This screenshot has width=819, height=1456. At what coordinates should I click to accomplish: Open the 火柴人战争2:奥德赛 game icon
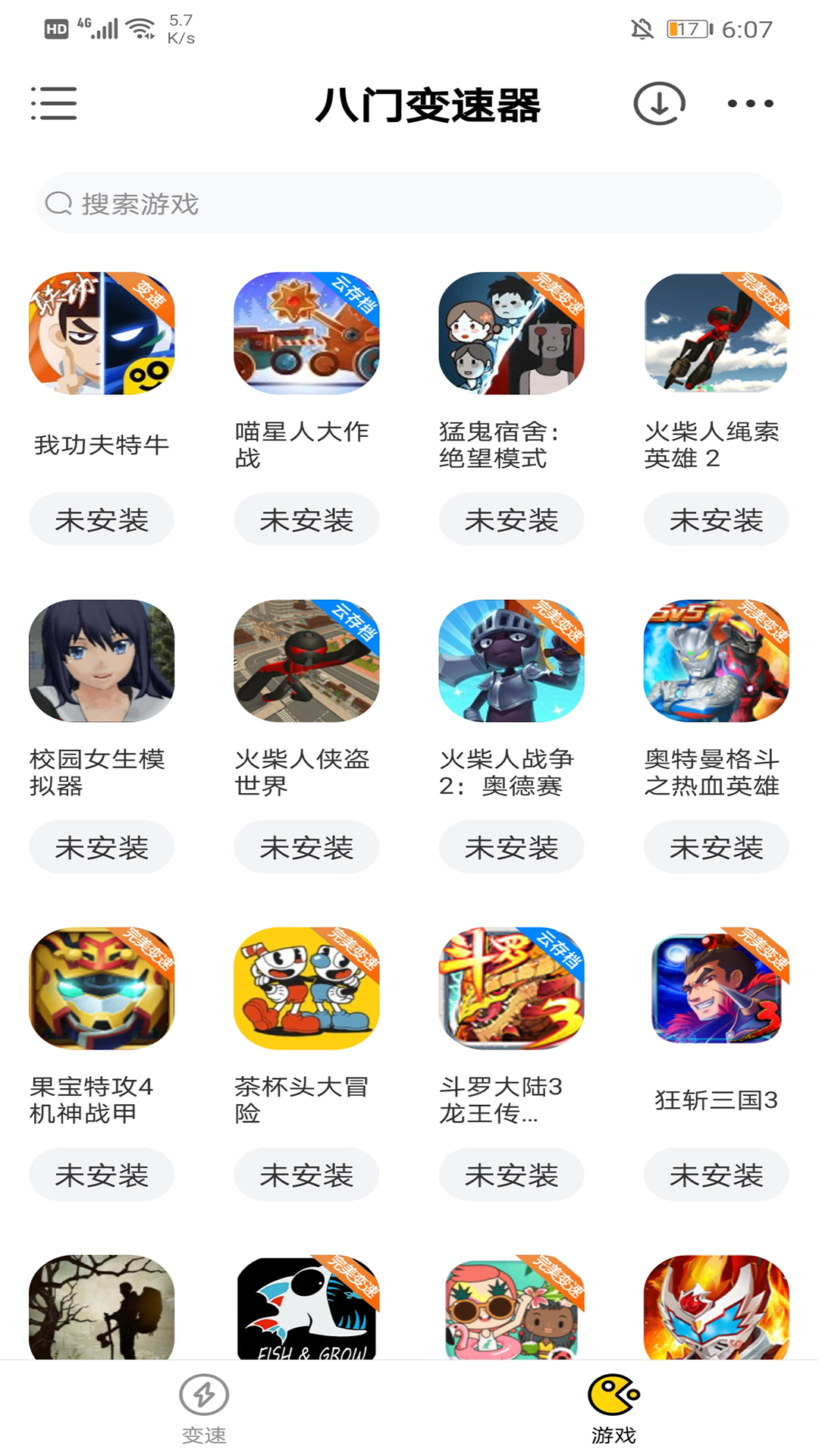tap(511, 661)
